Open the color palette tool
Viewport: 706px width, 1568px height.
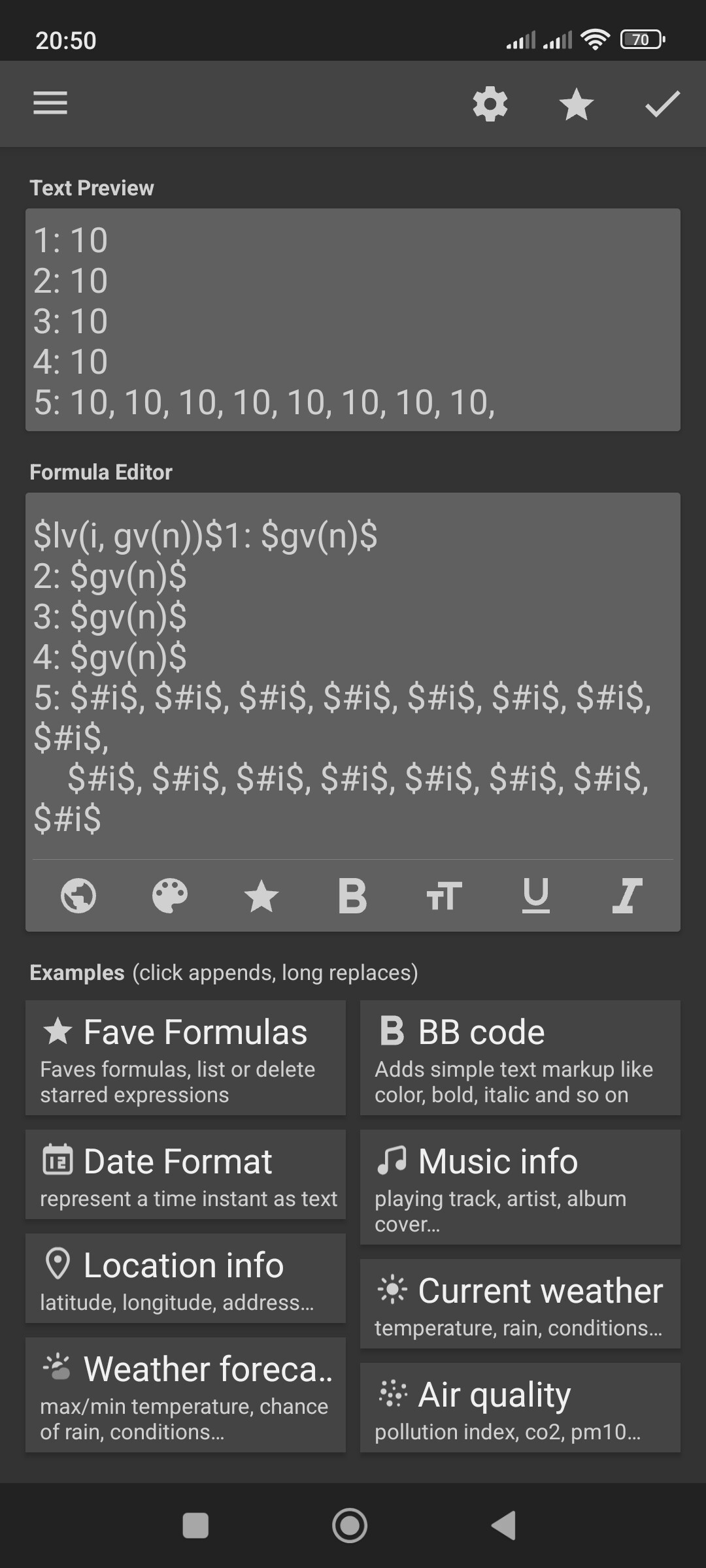click(x=170, y=895)
